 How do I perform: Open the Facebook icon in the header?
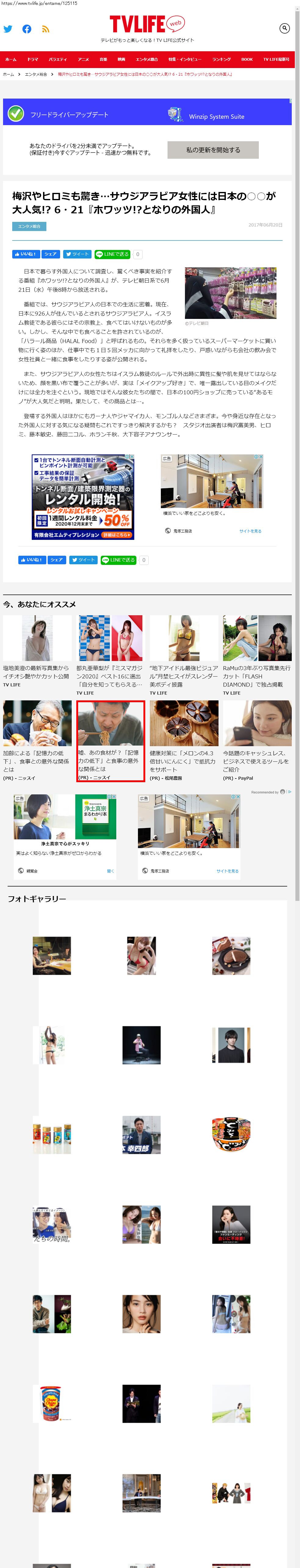coord(27,29)
